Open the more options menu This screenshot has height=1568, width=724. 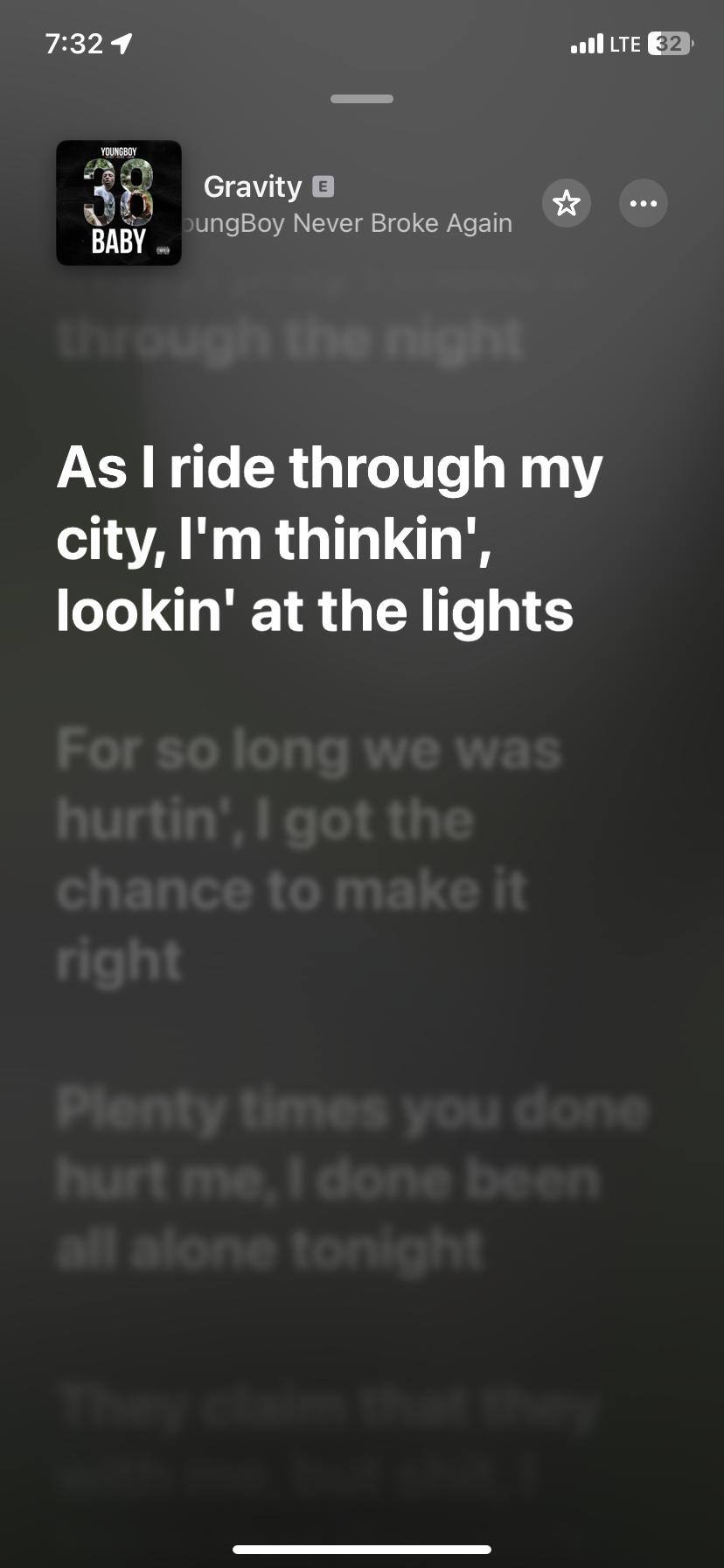(644, 203)
